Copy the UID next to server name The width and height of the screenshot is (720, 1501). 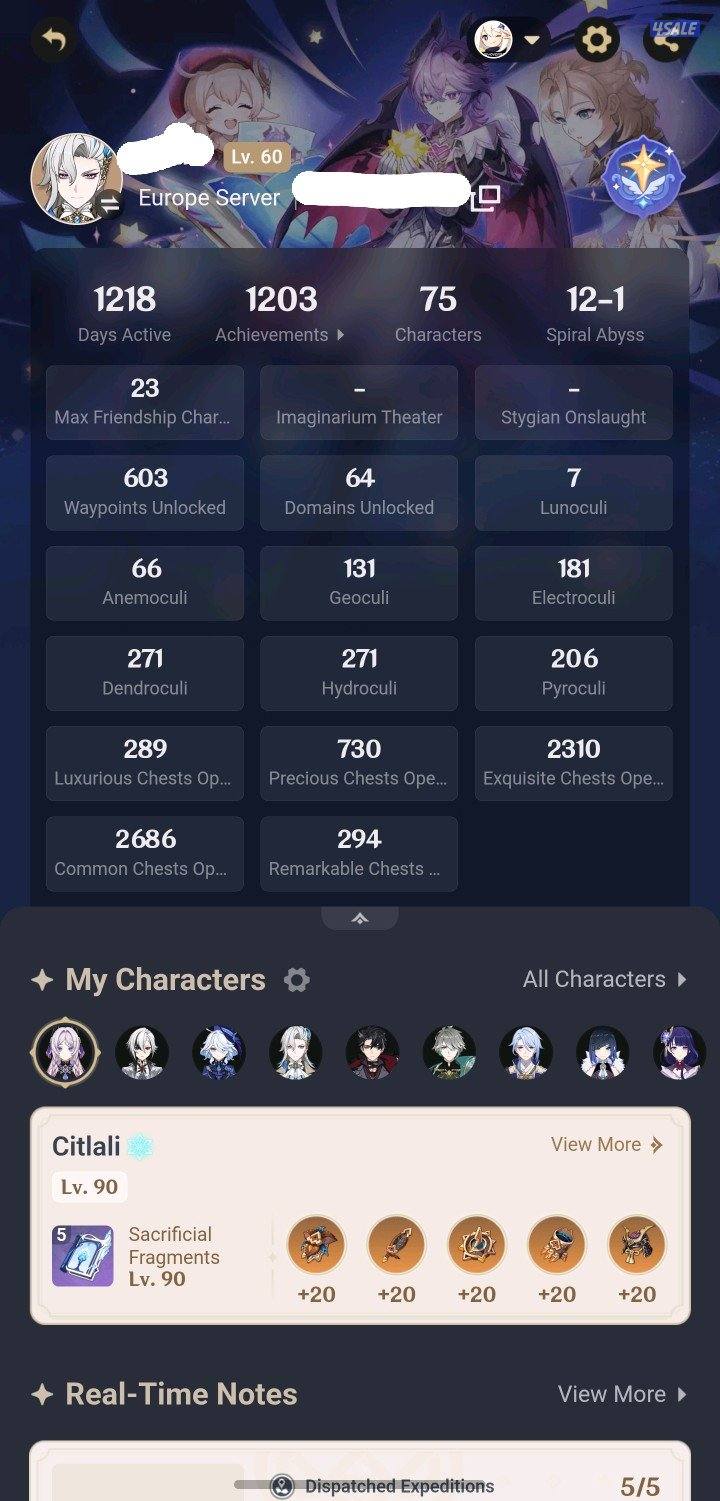pyautogui.click(x=485, y=198)
